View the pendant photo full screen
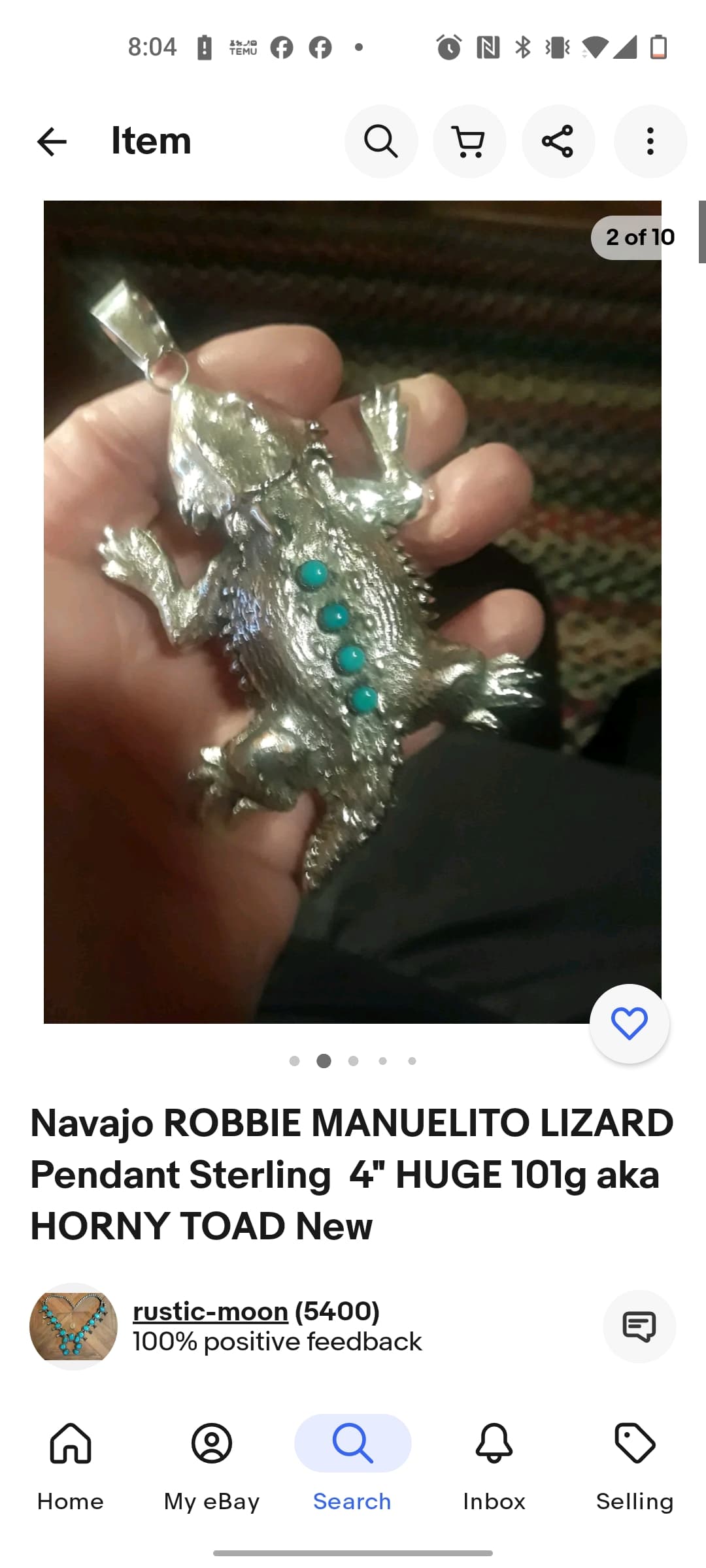706x1568 pixels. 352,612
